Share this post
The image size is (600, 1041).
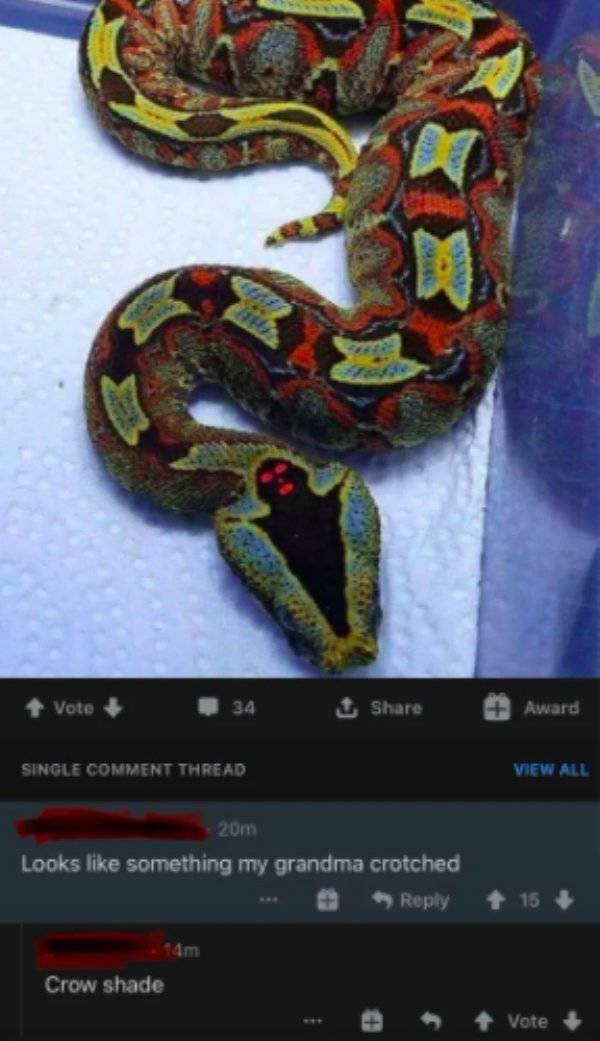(383, 707)
